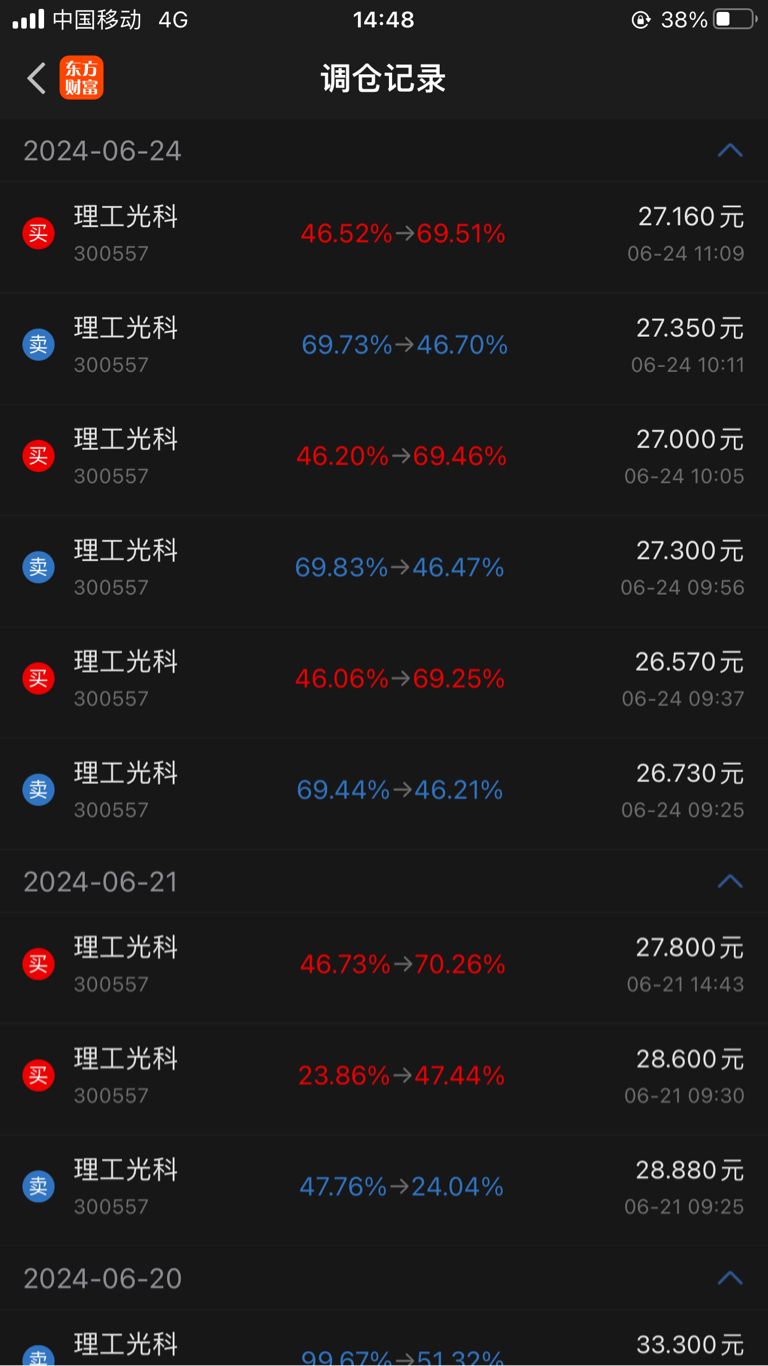Viewport: 768px width, 1366px height.
Task: Collapse the 2024-06-24 section
Action: (x=730, y=151)
